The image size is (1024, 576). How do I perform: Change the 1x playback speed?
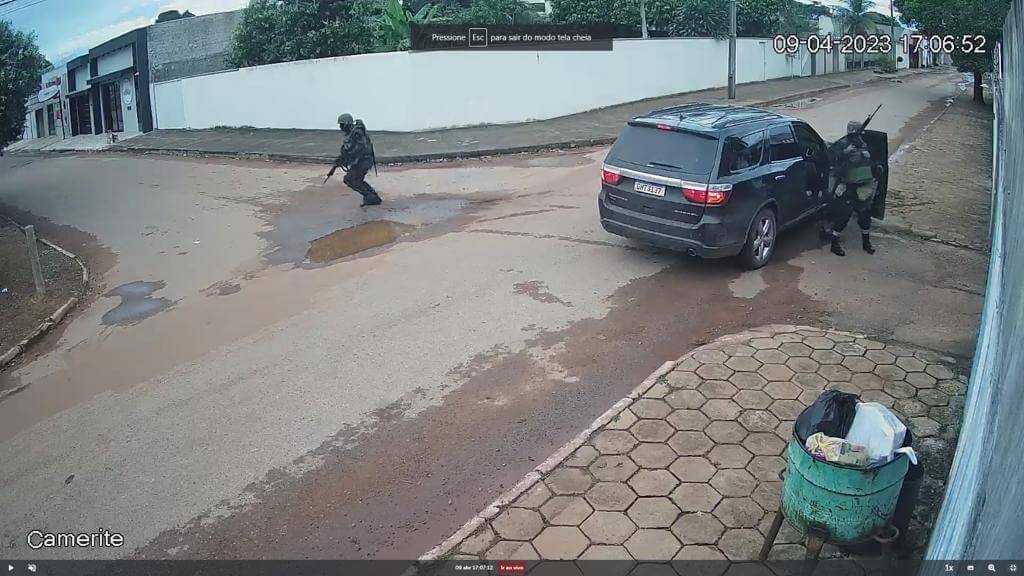click(949, 568)
